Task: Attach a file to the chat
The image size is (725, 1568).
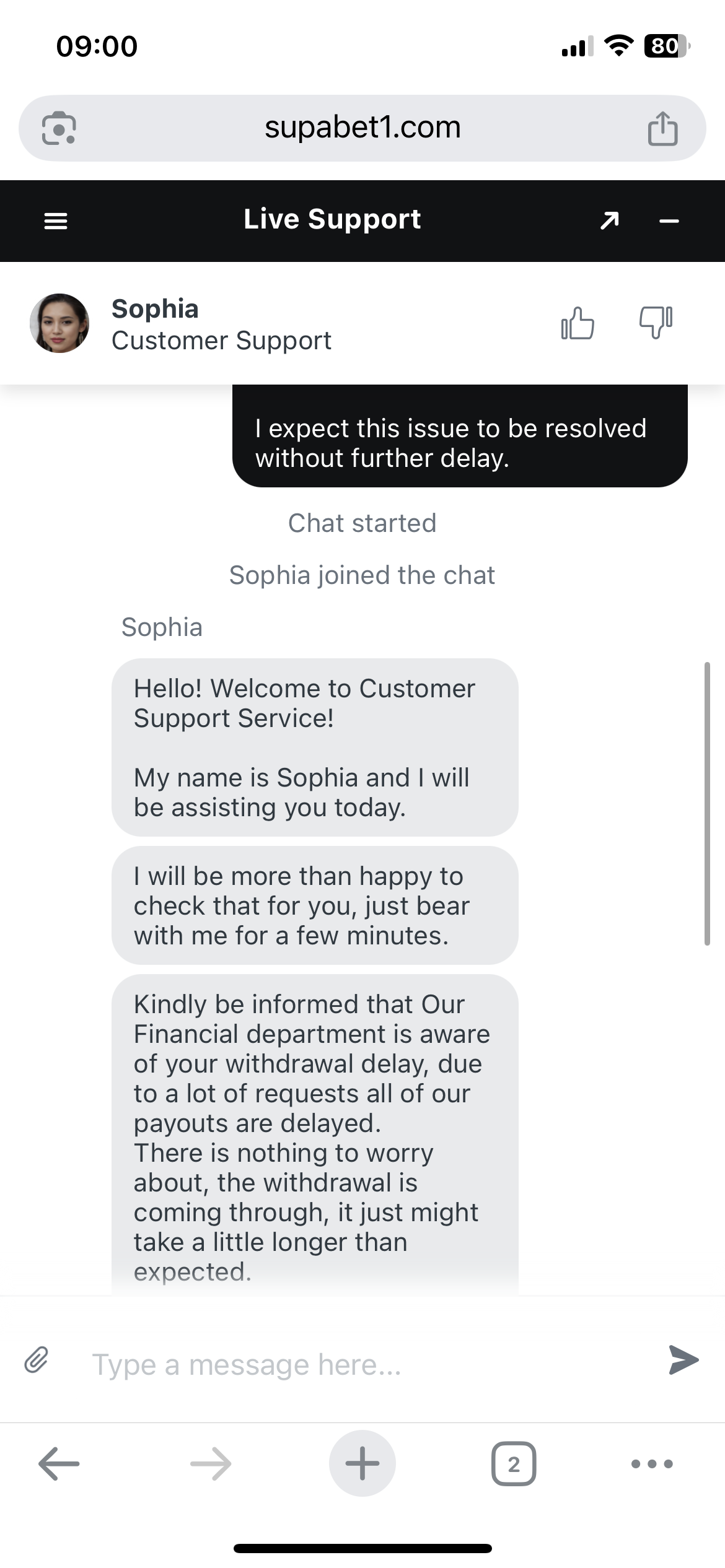Action: point(37,1361)
